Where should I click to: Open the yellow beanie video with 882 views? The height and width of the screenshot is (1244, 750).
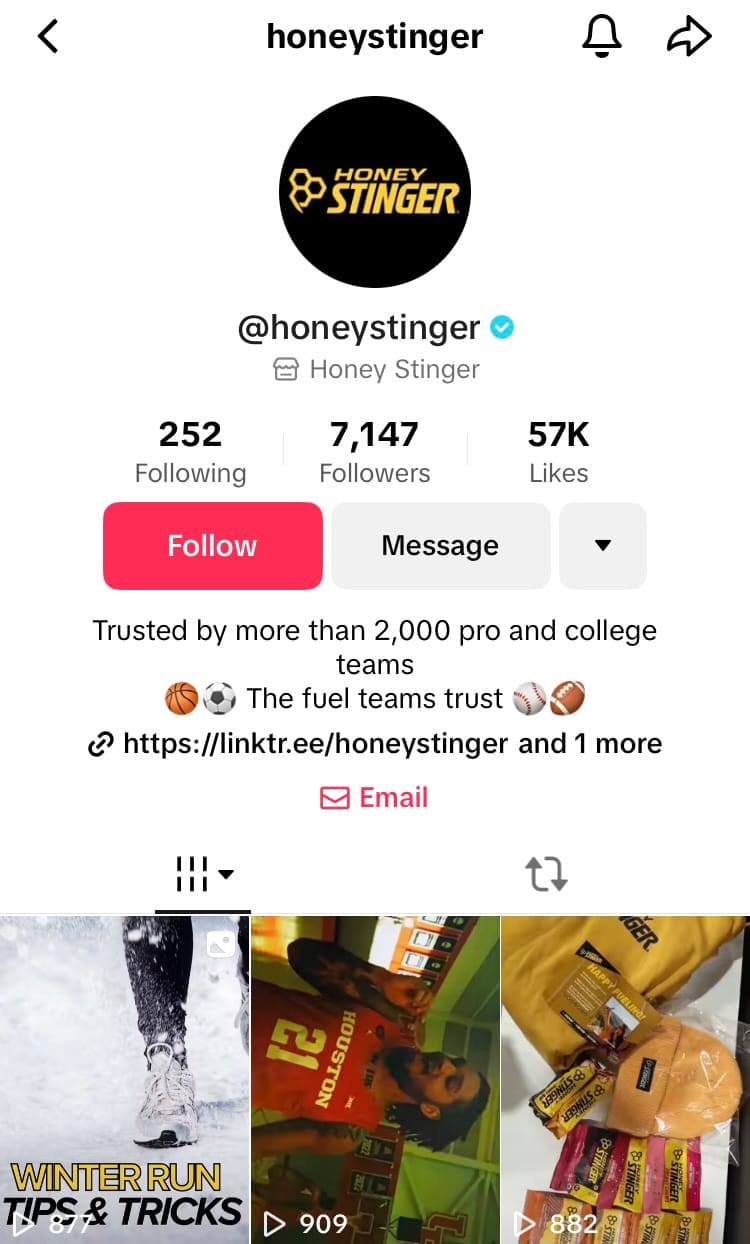[x=626, y=1080]
